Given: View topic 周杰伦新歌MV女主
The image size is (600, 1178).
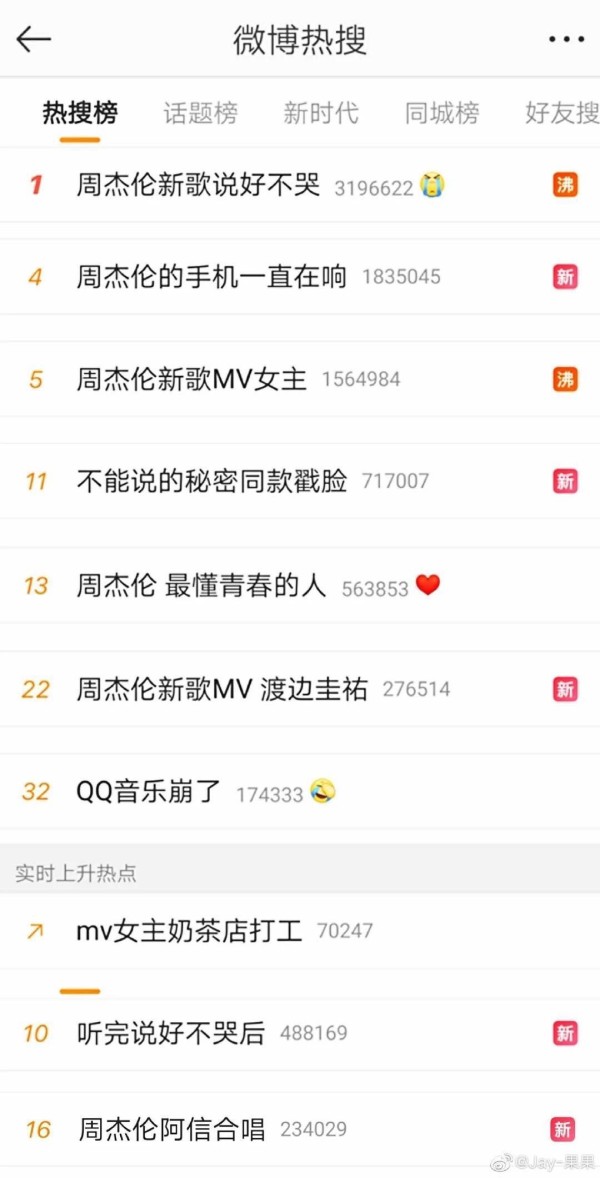Looking at the screenshot, I should [x=191, y=379].
